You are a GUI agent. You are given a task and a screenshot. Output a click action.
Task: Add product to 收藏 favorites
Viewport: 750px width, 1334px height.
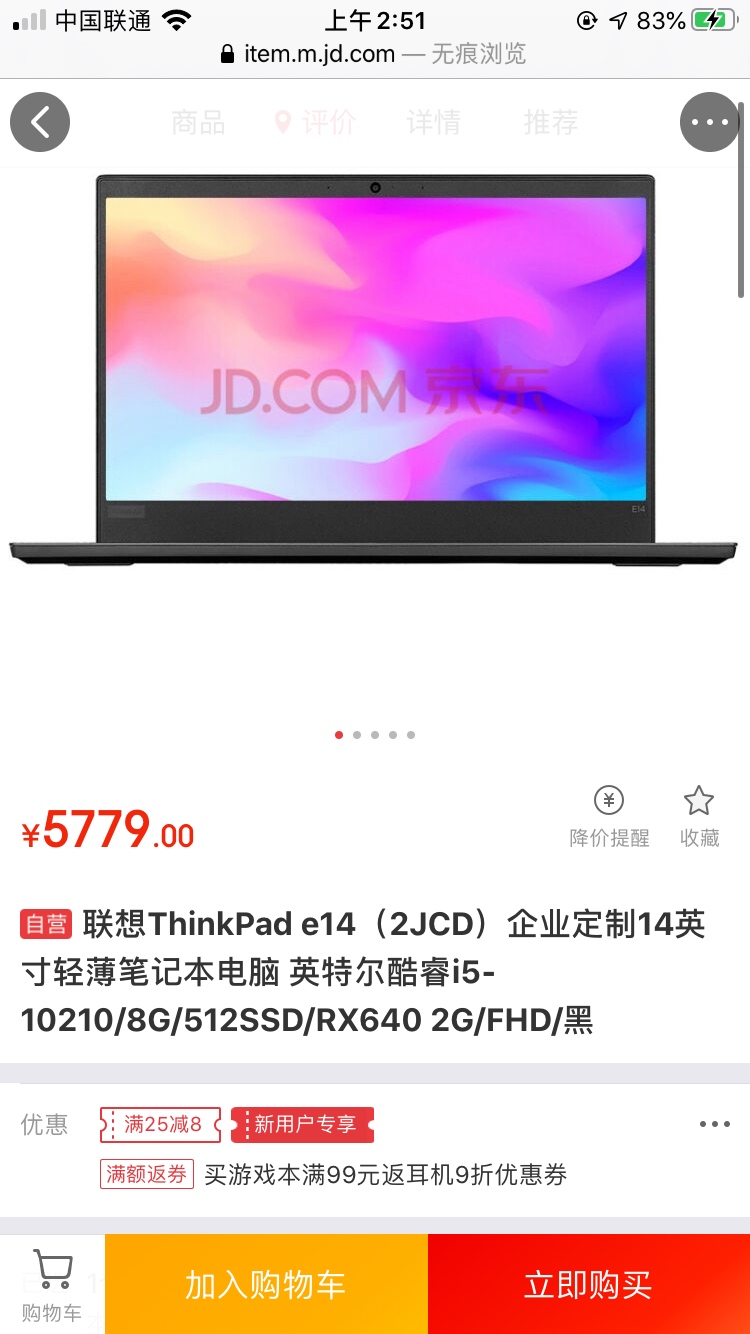coord(699,816)
